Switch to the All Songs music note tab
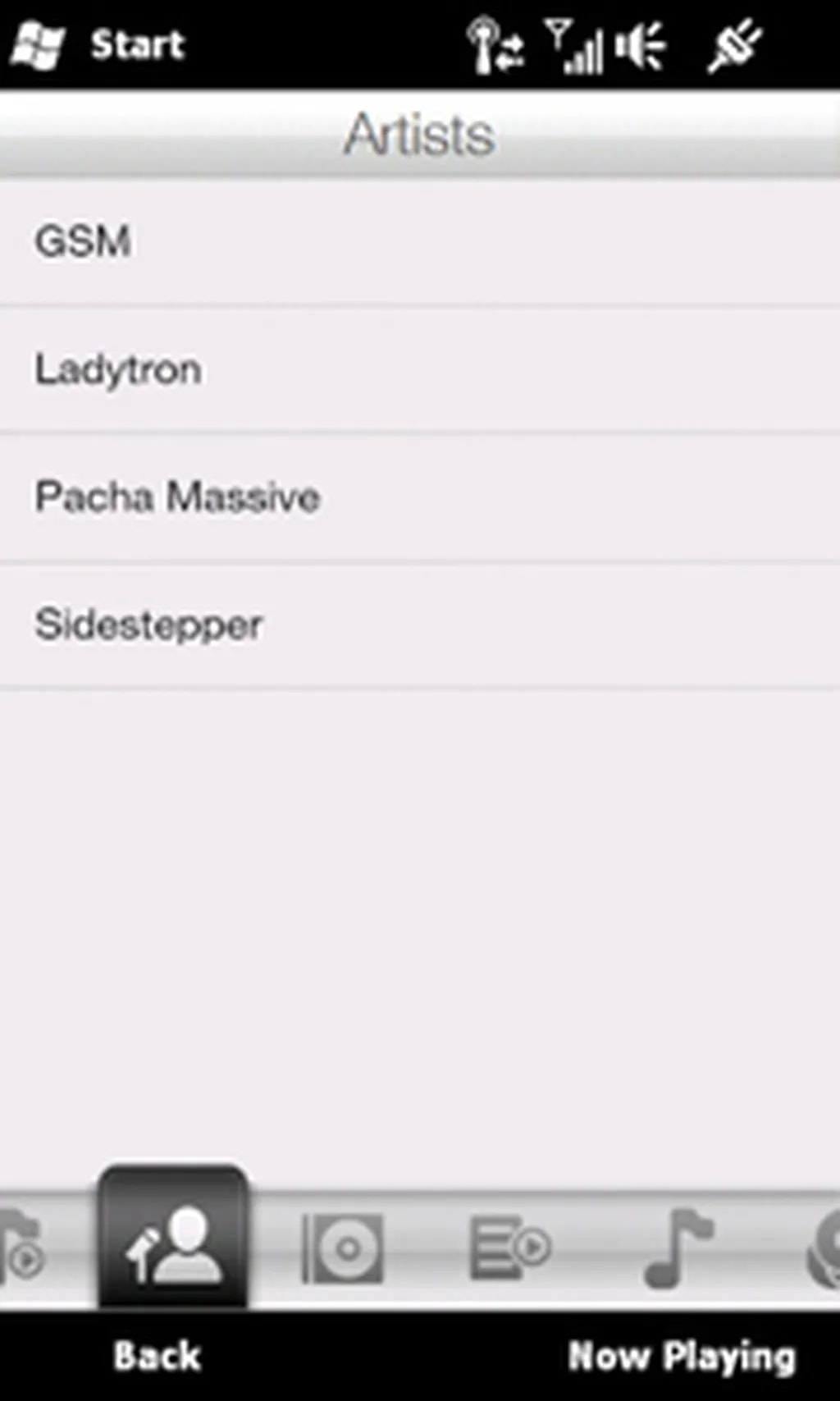840x1401 pixels. click(x=678, y=1248)
